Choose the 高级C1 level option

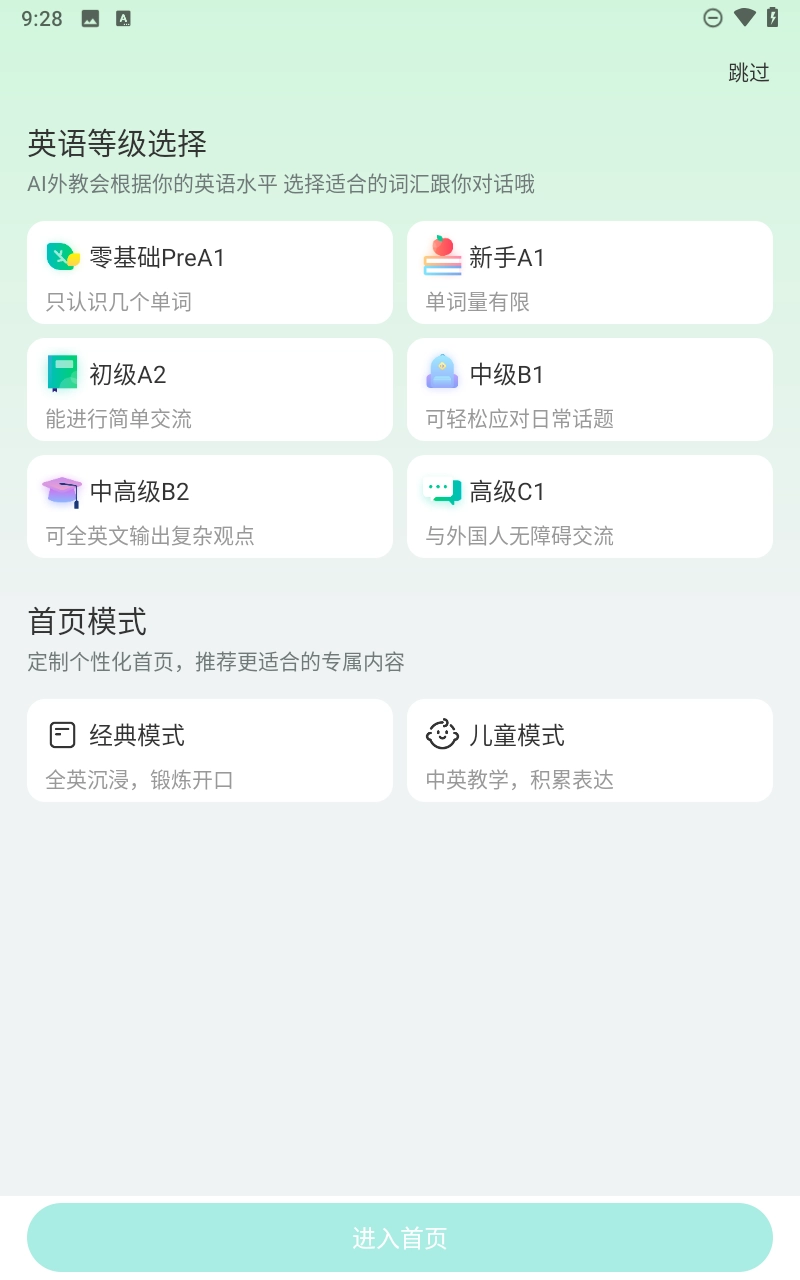[x=590, y=506]
